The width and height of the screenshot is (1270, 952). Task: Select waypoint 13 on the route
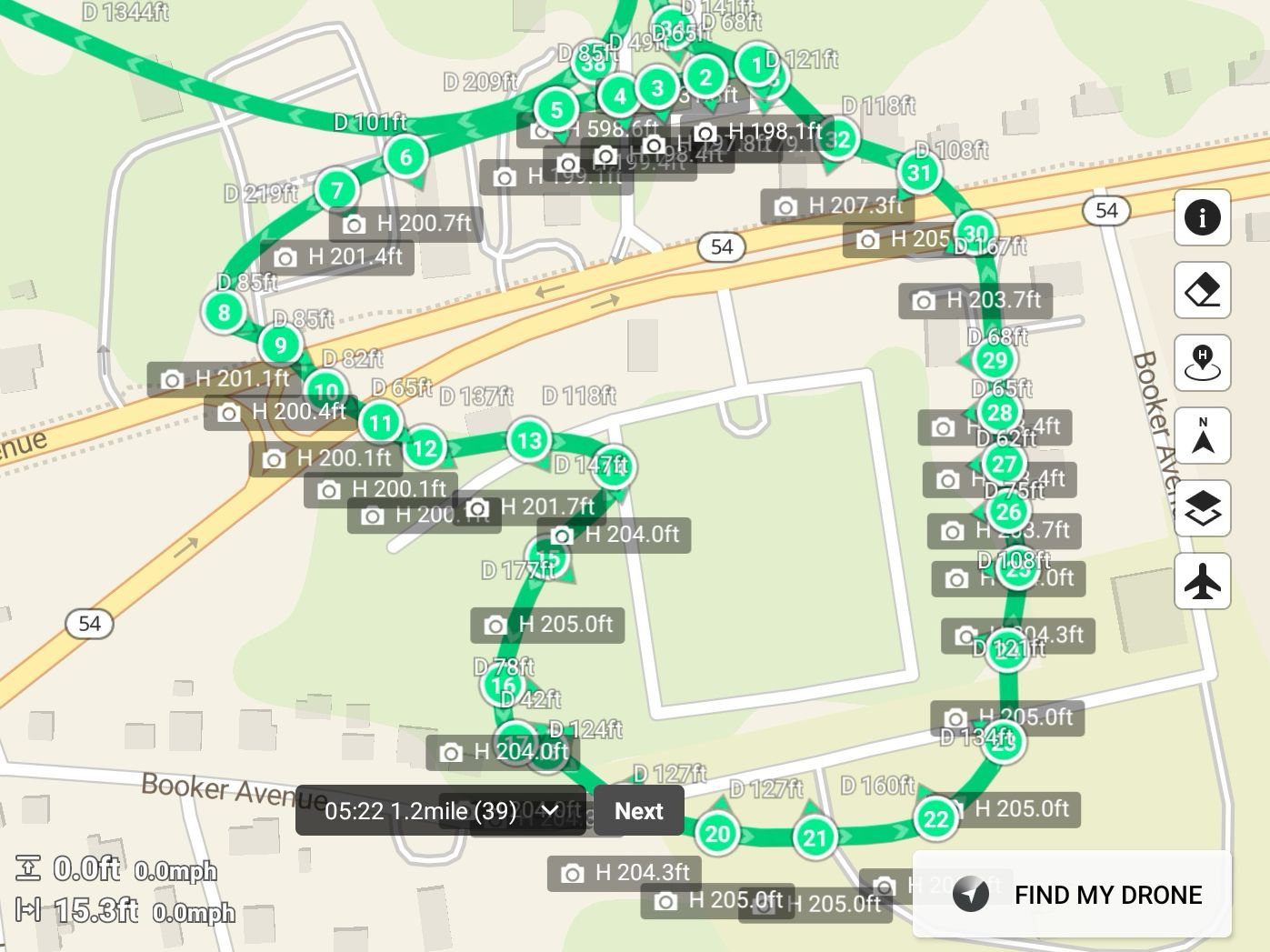(529, 441)
